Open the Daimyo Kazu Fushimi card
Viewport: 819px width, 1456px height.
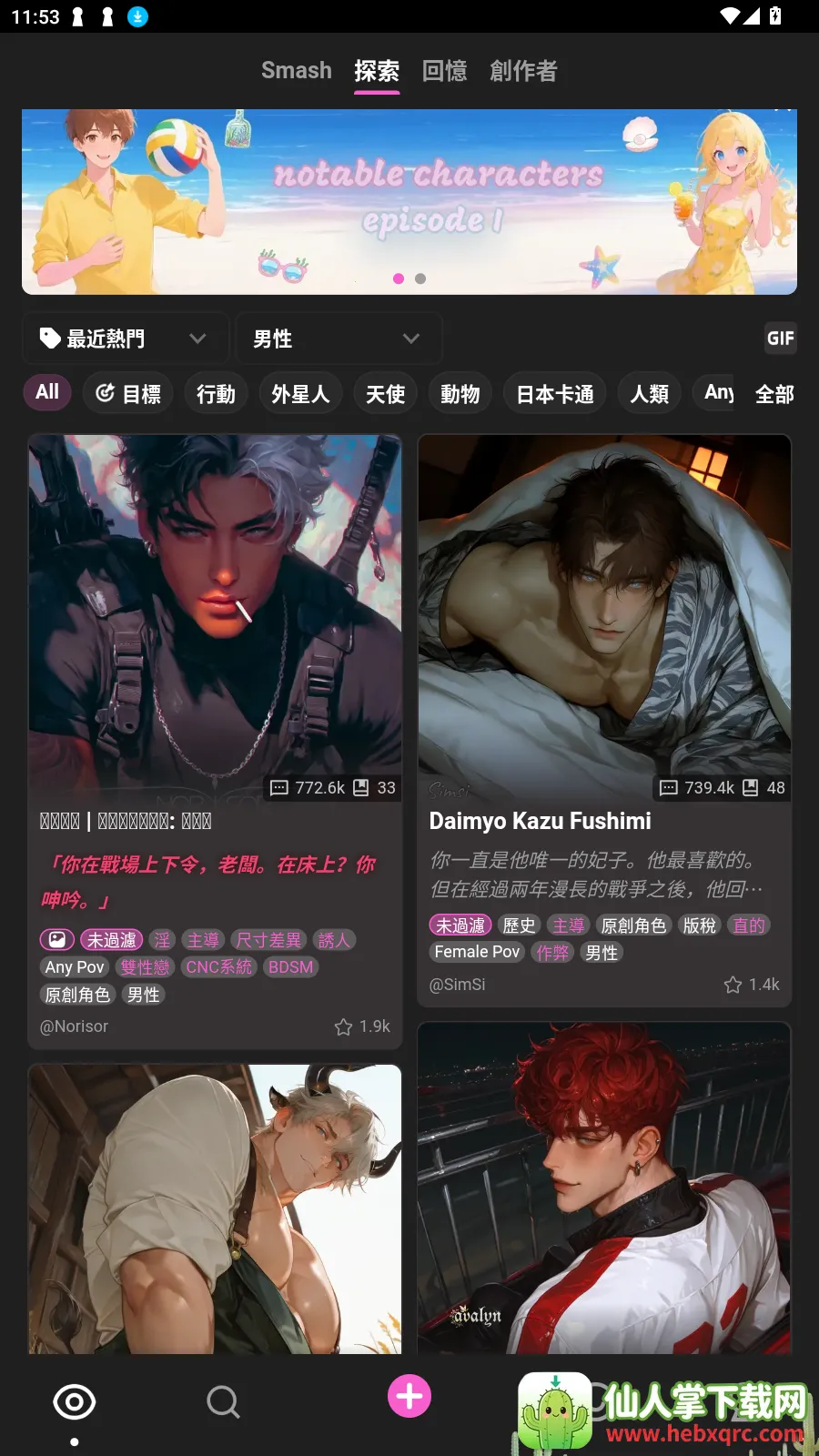coord(604,637)
